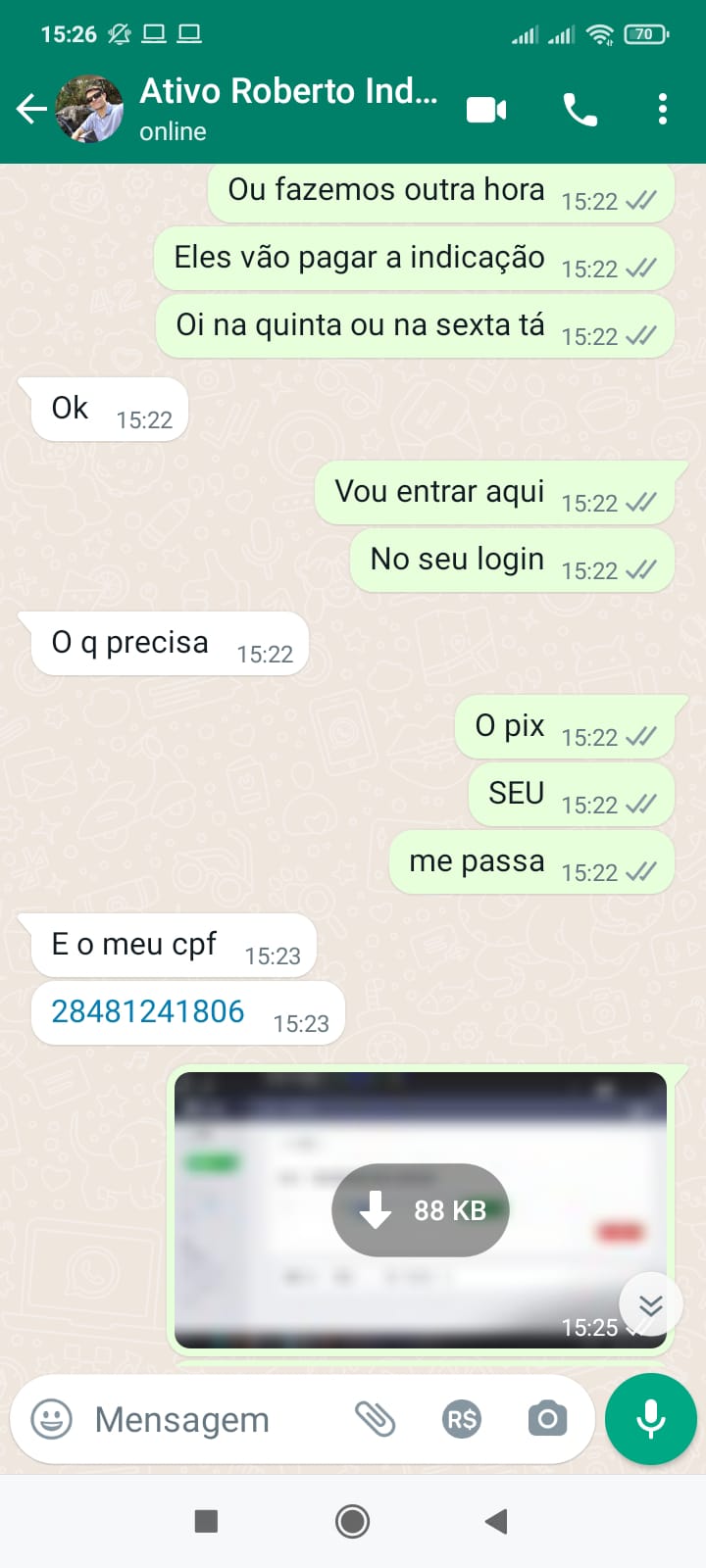The height and width of the screenshot is (1568, 706).
Task: Start a video call with Ativo Roberto
Action: point(486,109)
